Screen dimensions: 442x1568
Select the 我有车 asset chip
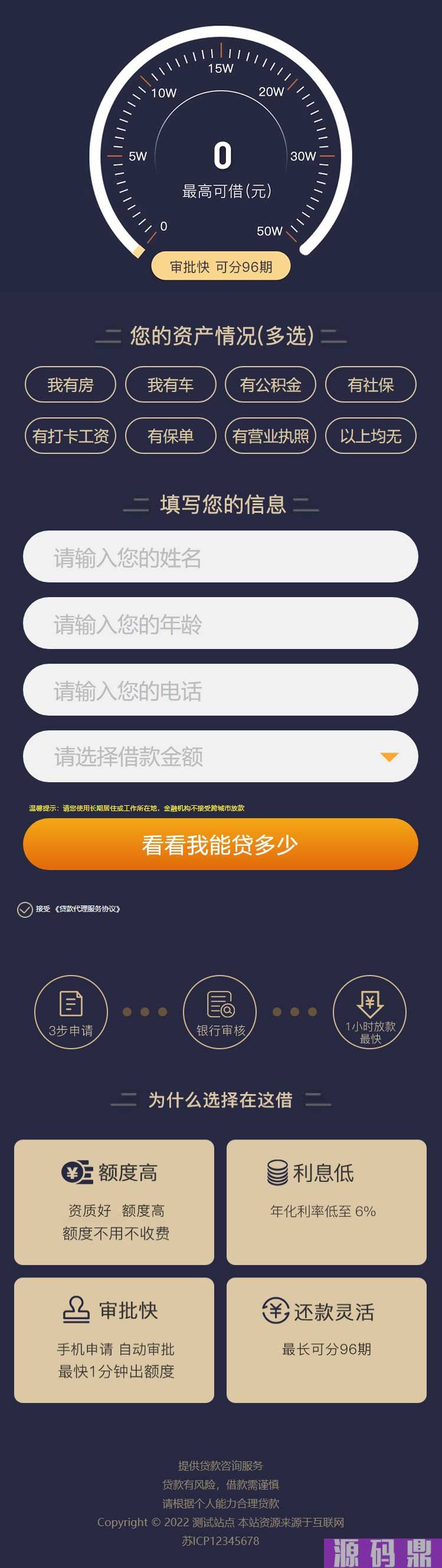pos(171,385)
